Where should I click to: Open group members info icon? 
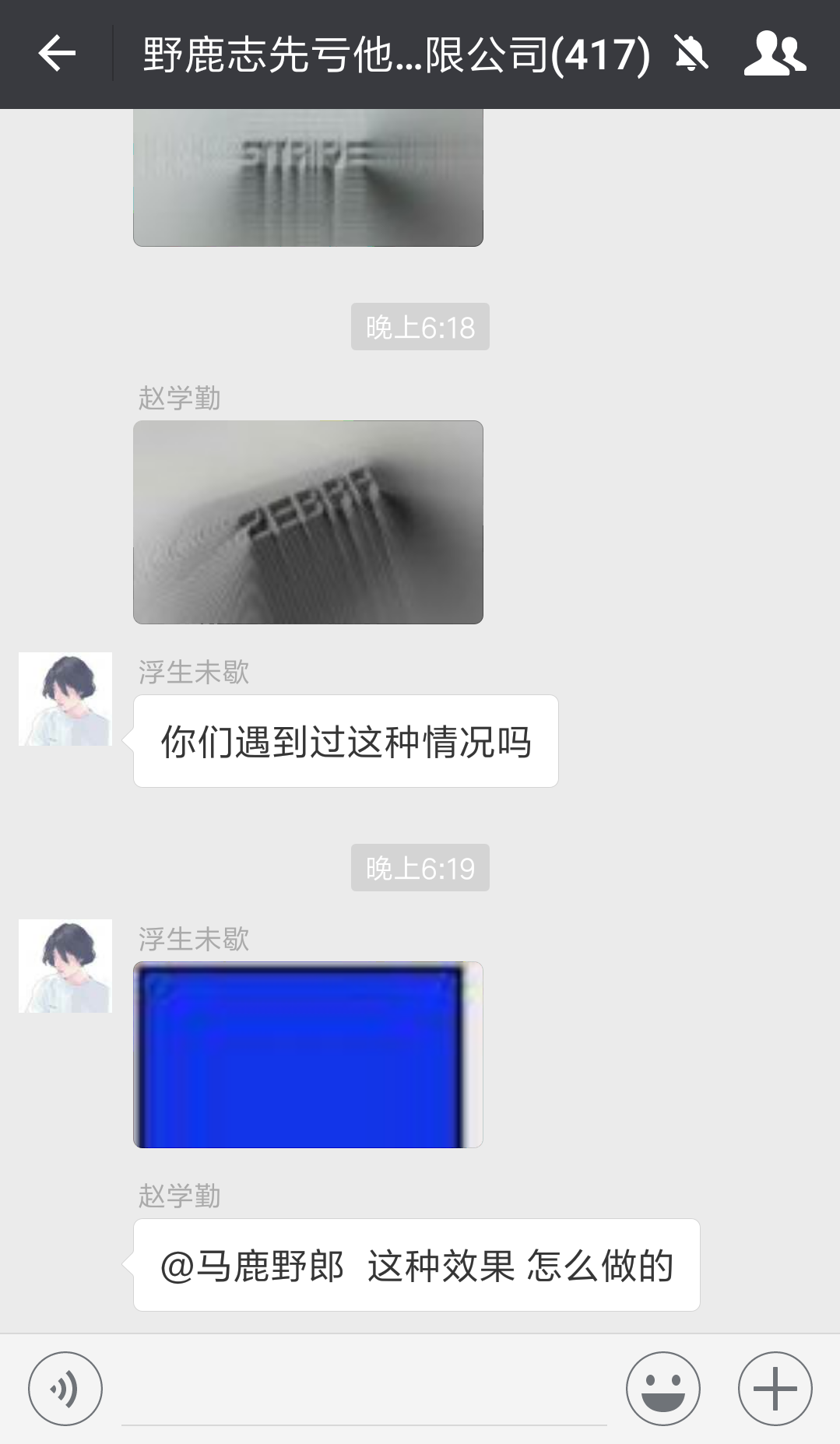click(x=774, y=54)
